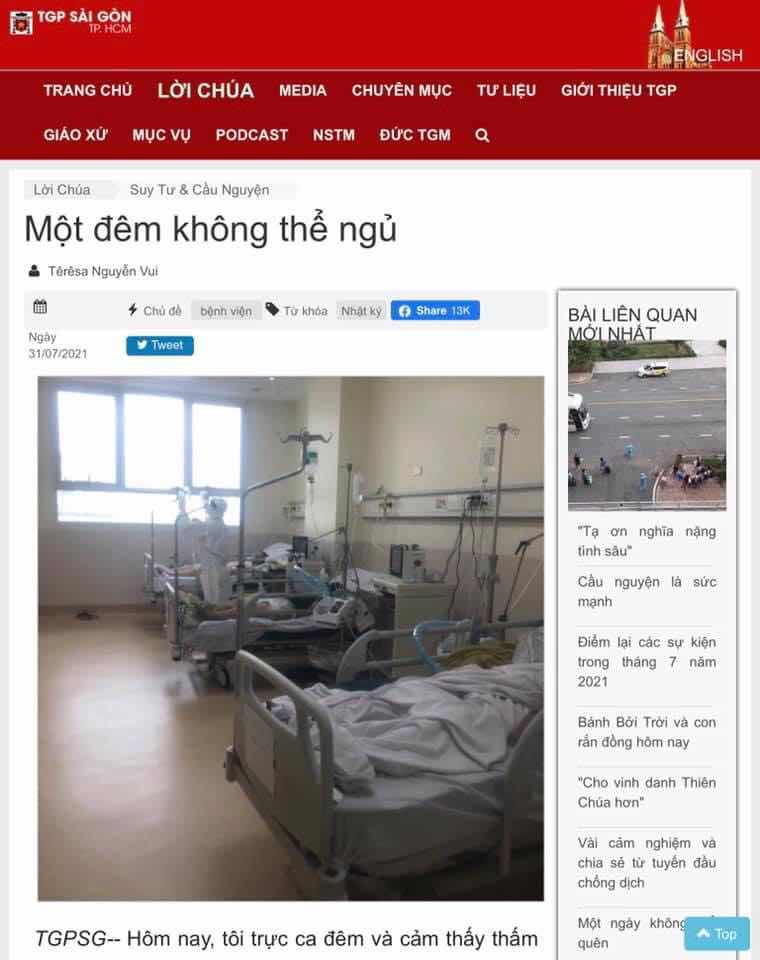Share the article on Facebook

click(435, 311)
